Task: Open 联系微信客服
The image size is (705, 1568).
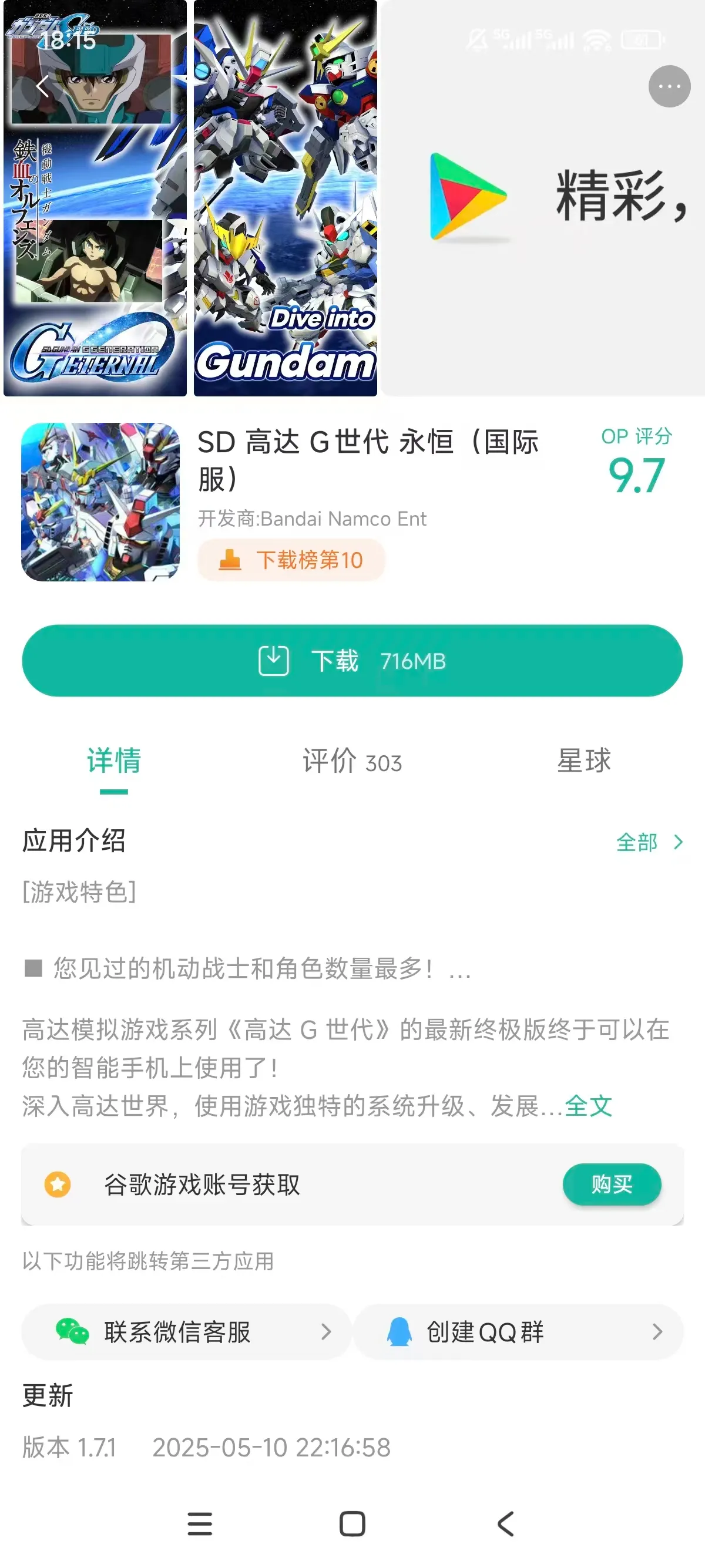Action: (186, 1333)
